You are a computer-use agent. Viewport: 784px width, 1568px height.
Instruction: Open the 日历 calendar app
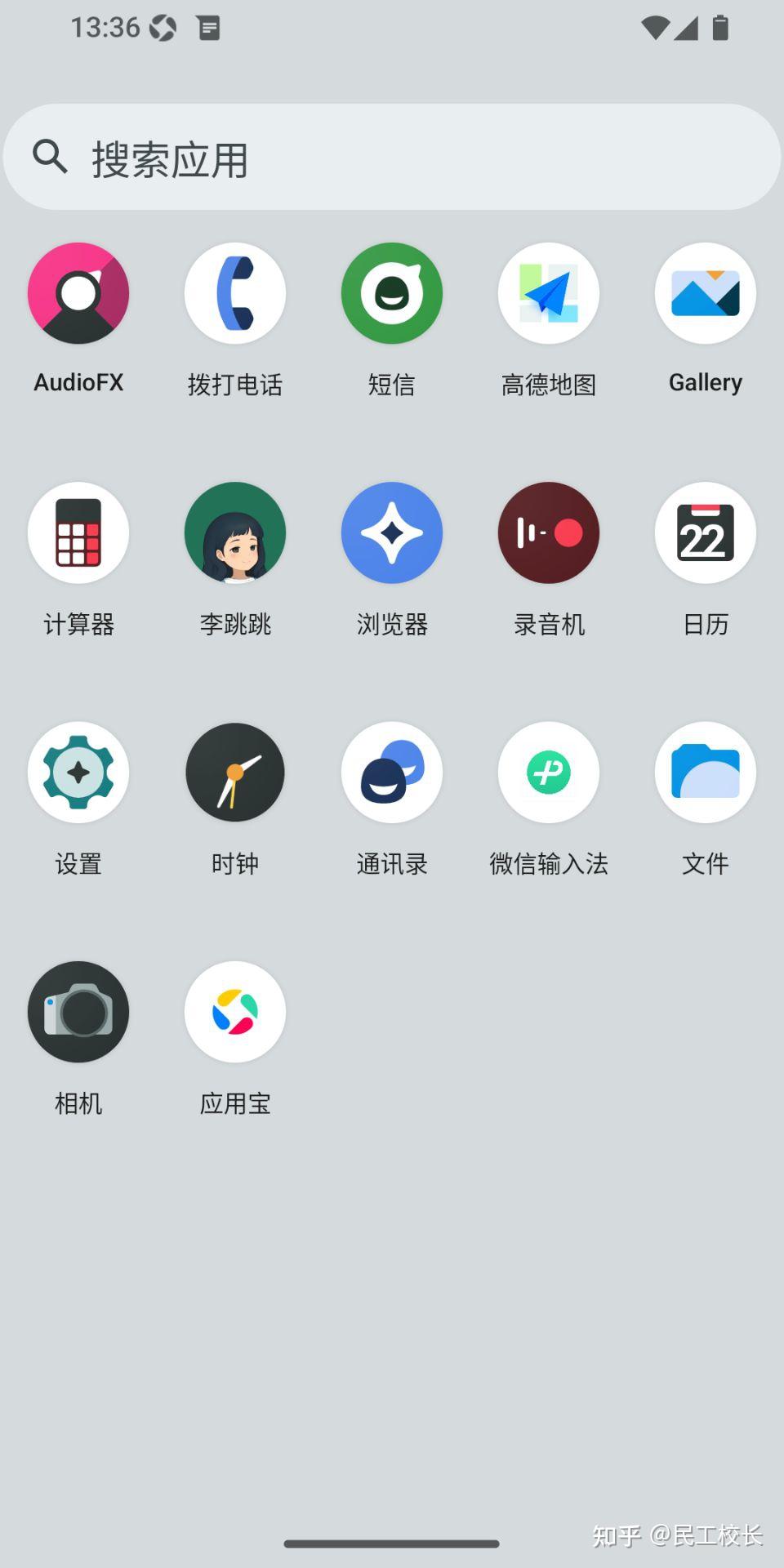click(705, 532)
